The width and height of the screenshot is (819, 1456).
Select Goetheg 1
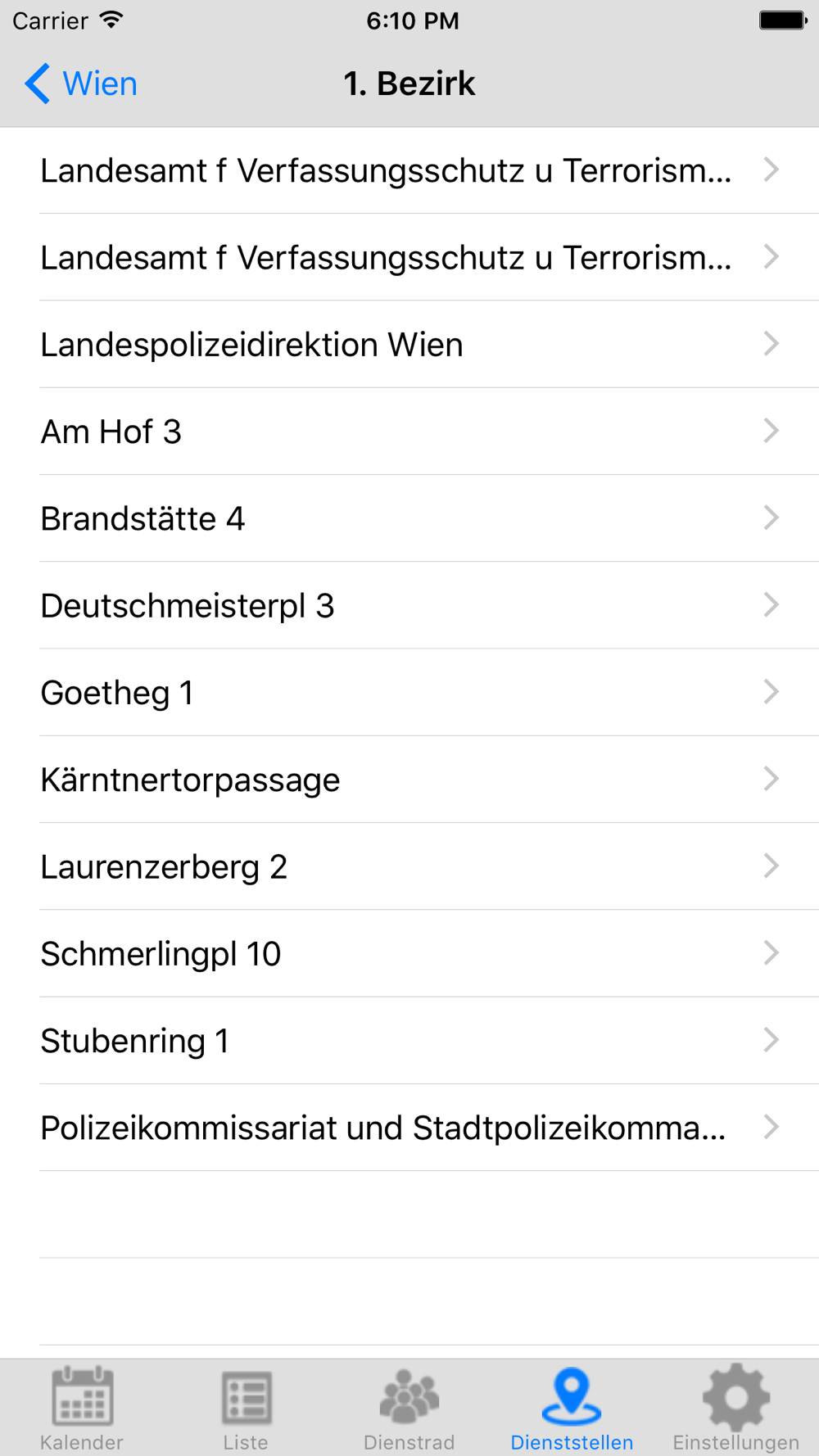tap(409, 693)
